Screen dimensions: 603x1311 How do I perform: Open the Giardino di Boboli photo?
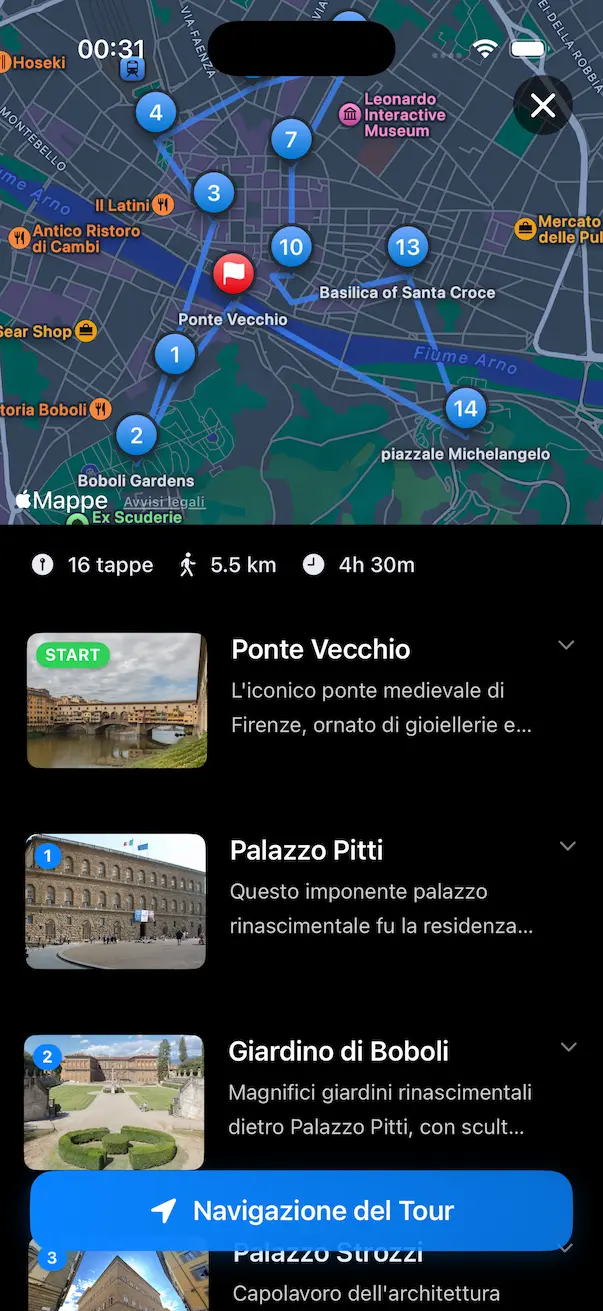point(114,1102)
